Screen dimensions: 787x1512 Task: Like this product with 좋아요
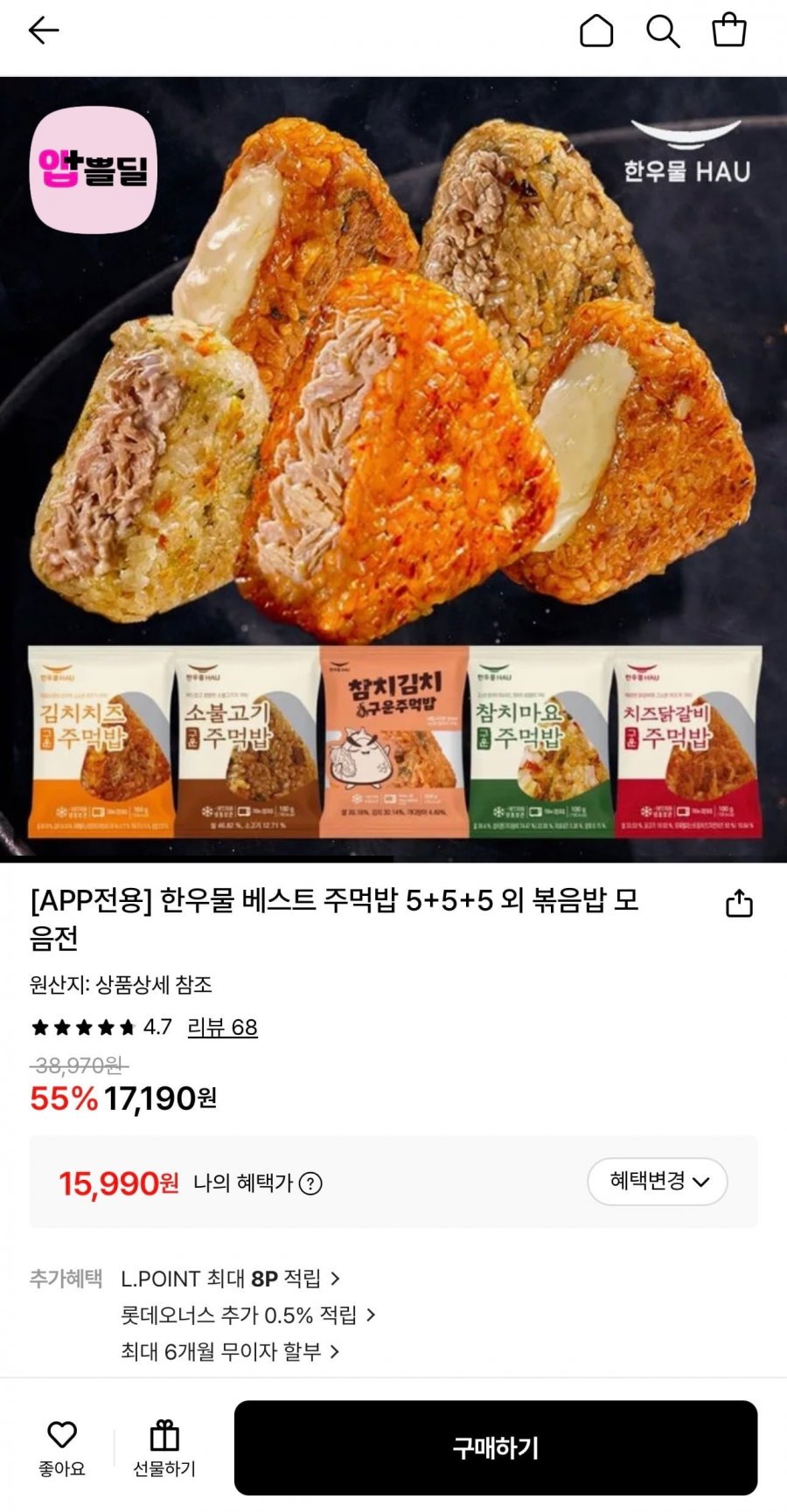click(x=61, y=1448)
